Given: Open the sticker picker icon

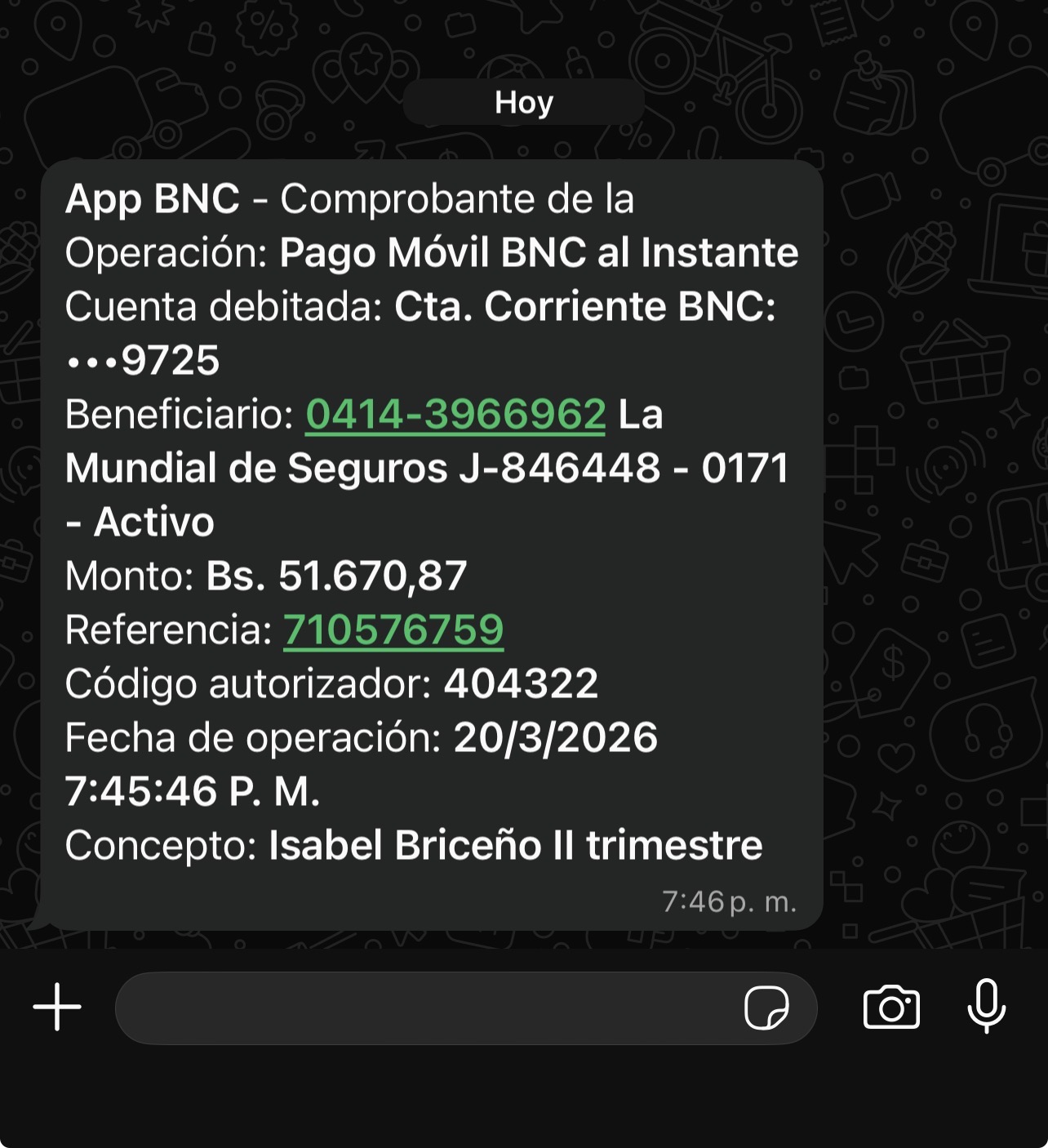Looking at the screenshot, I should tap(766, 1008).
